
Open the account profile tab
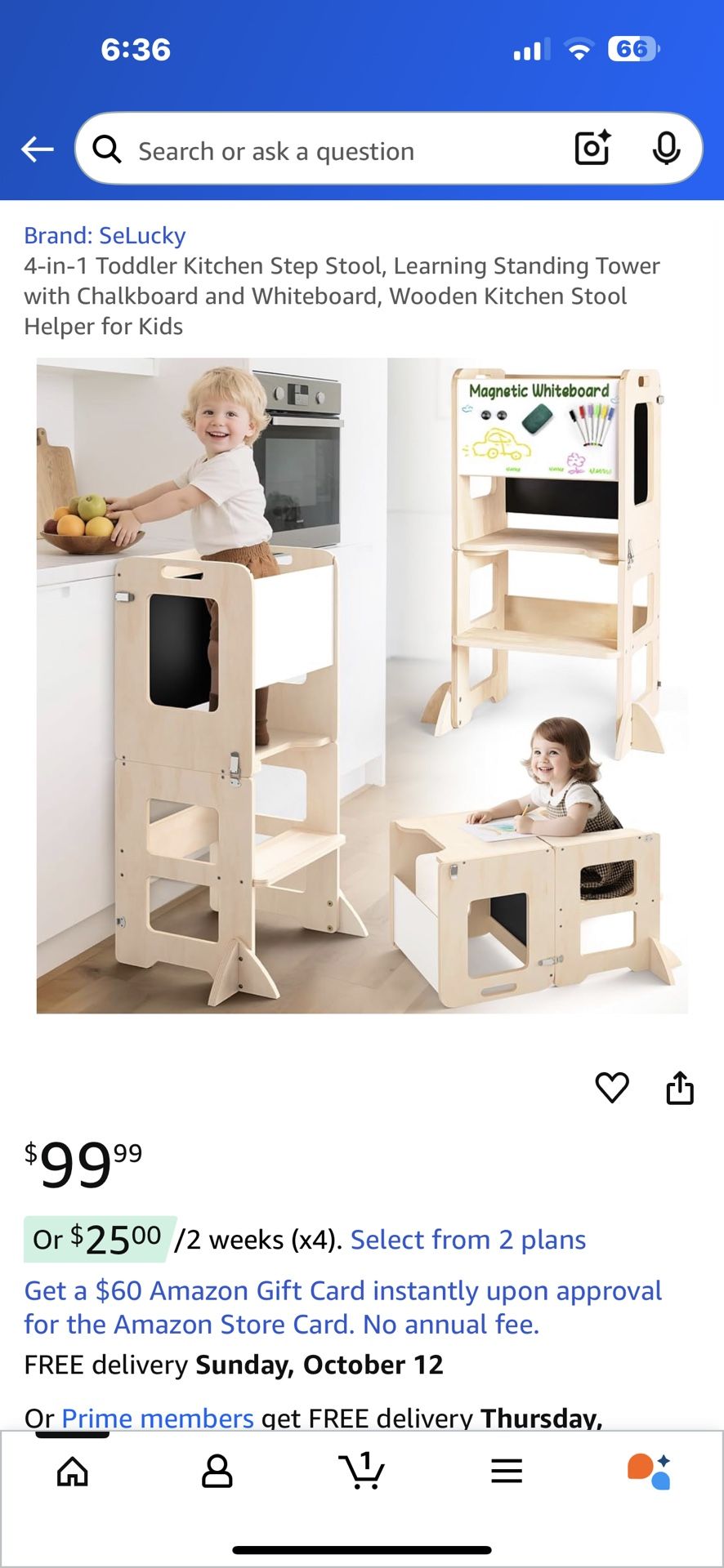point(217,1472)
